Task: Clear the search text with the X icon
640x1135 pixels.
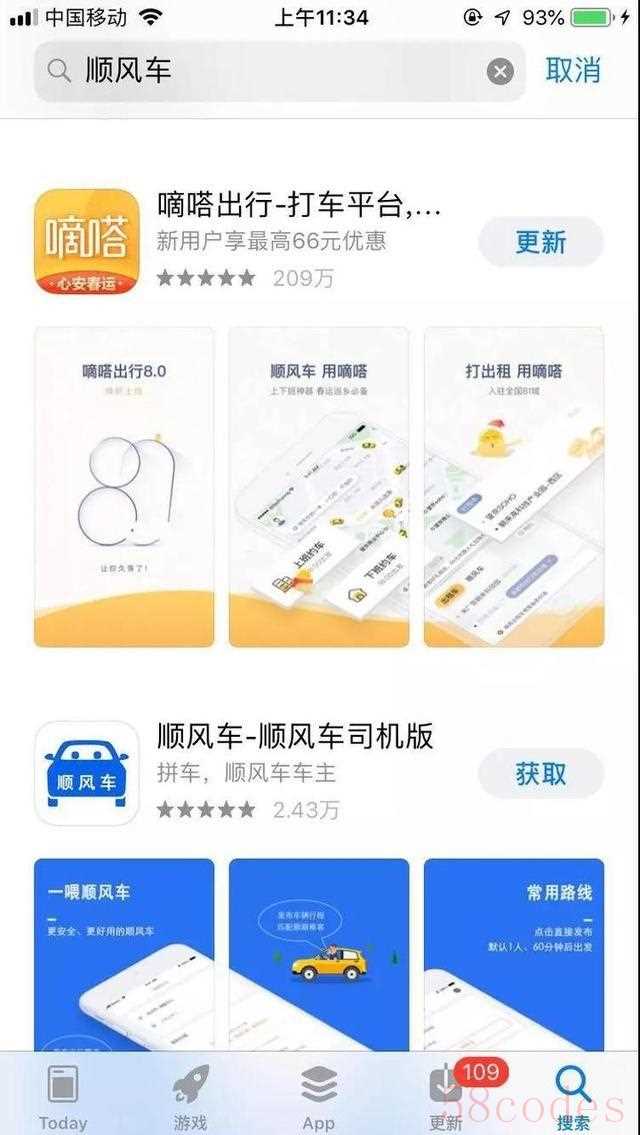Action: [x=500, y=71]
